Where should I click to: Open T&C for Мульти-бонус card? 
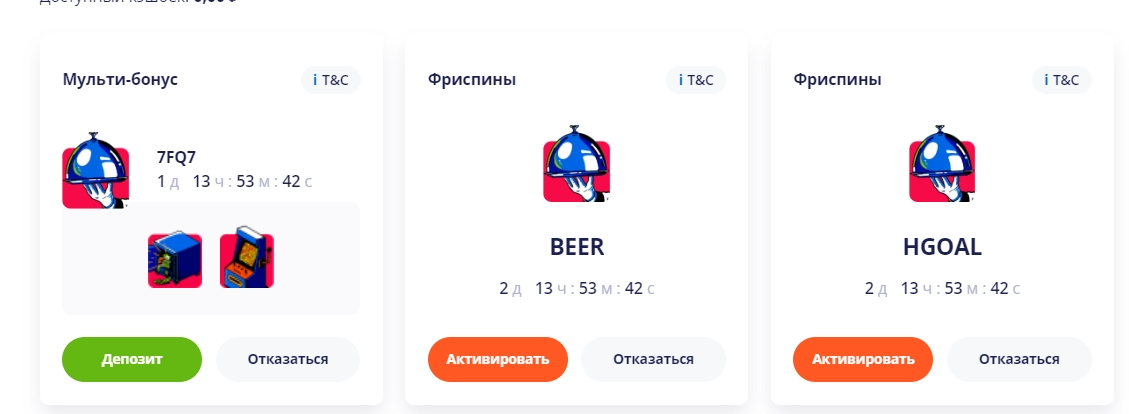pyautogui.click(x=330, y=80)
